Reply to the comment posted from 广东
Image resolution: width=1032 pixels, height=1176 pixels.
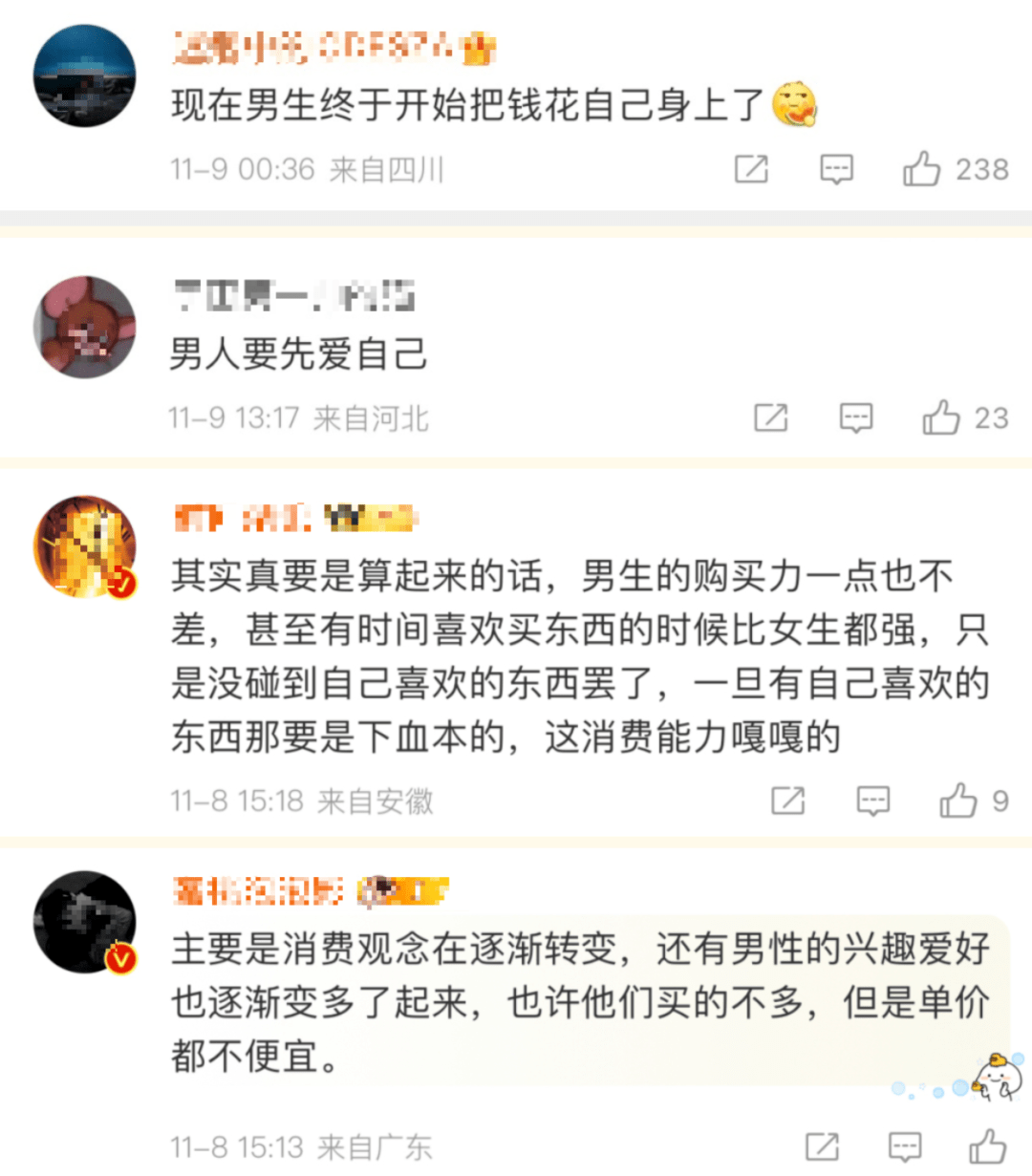coord(904,1145)
